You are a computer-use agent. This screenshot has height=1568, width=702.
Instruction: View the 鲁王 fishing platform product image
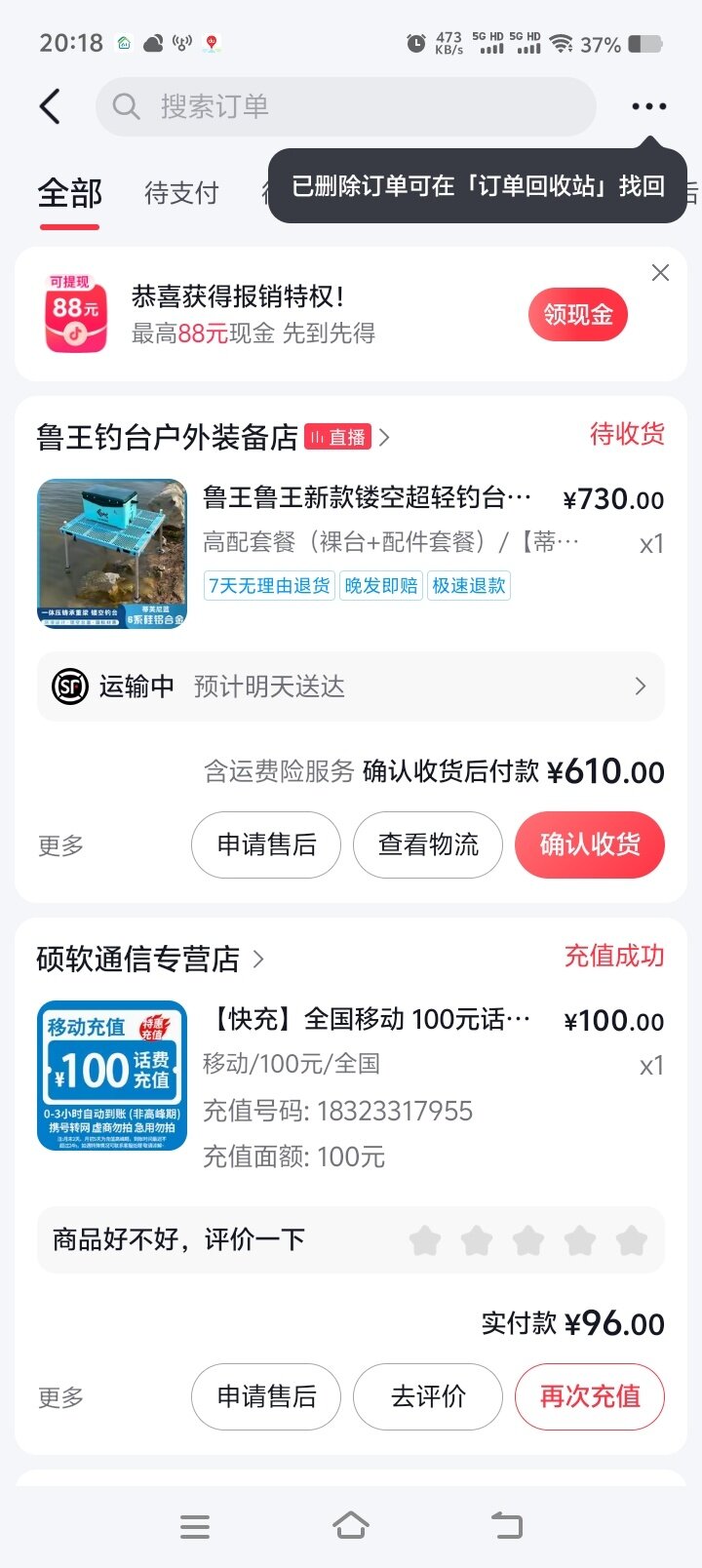pos(112,554)
